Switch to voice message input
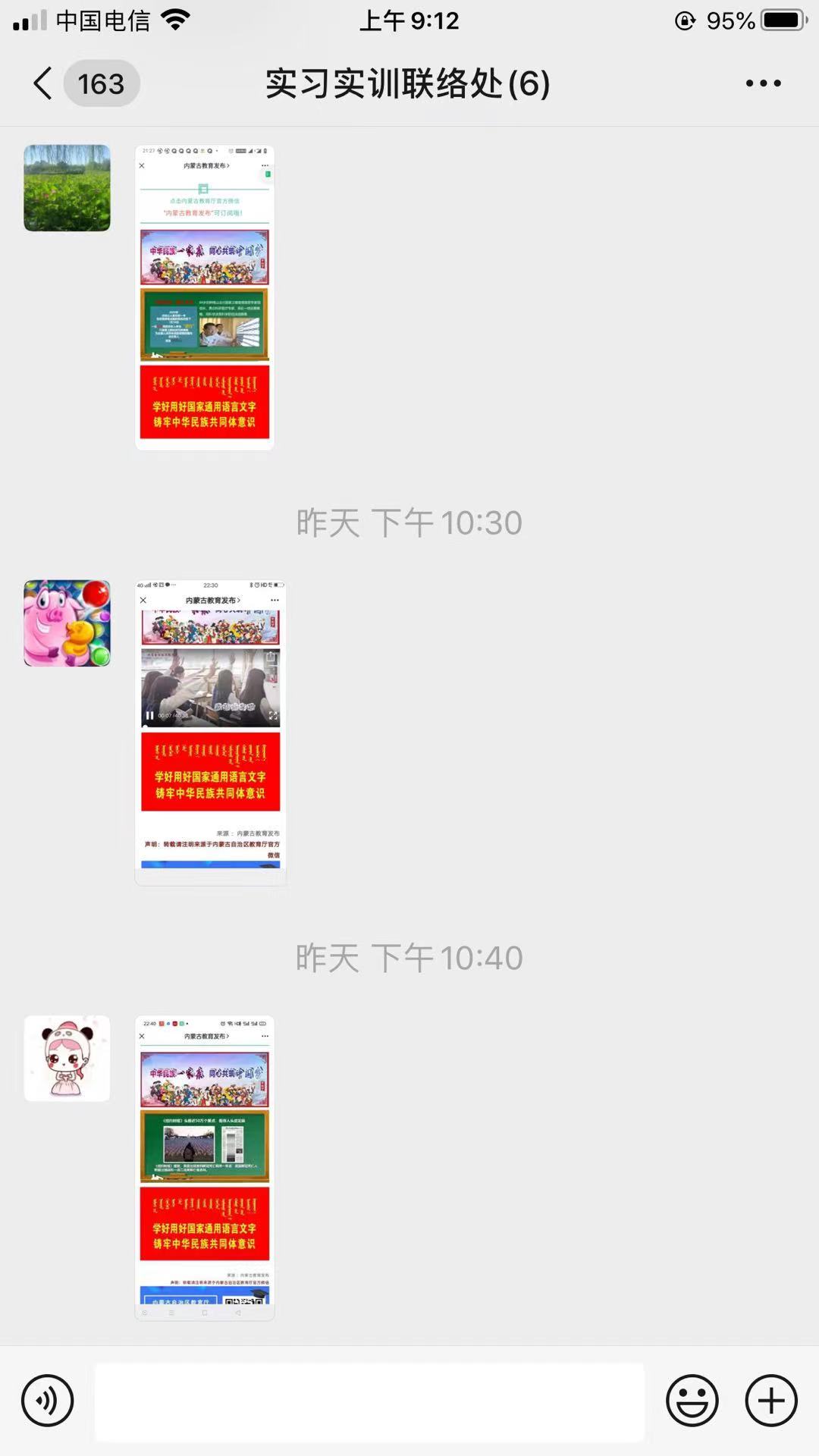819x1456 pixels. tap(48, 1401)
